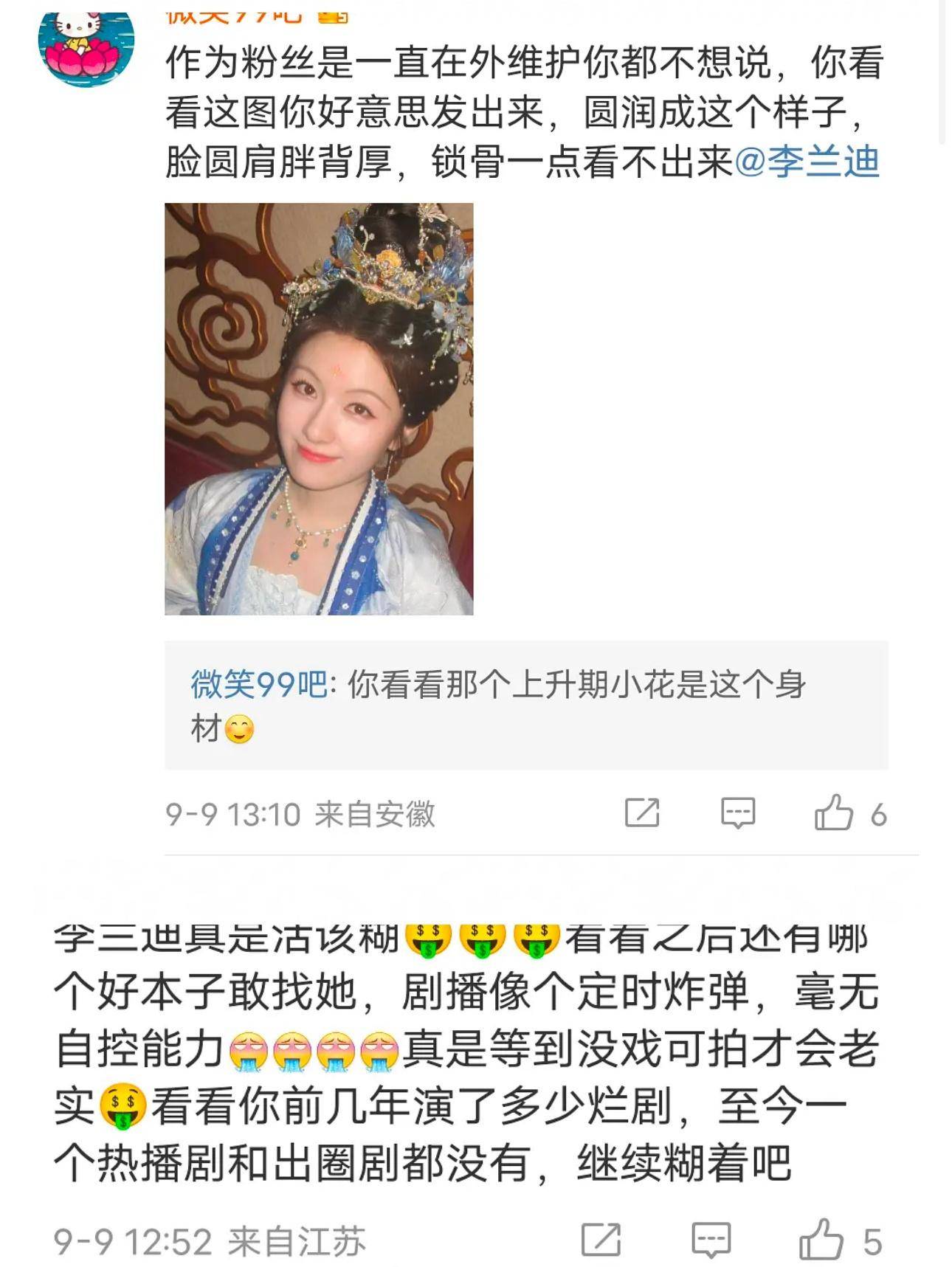This screenshot has height=1267, width=952.
Task: Open the Hello Kitty avatar profile
Action: (x=86, y=46)
